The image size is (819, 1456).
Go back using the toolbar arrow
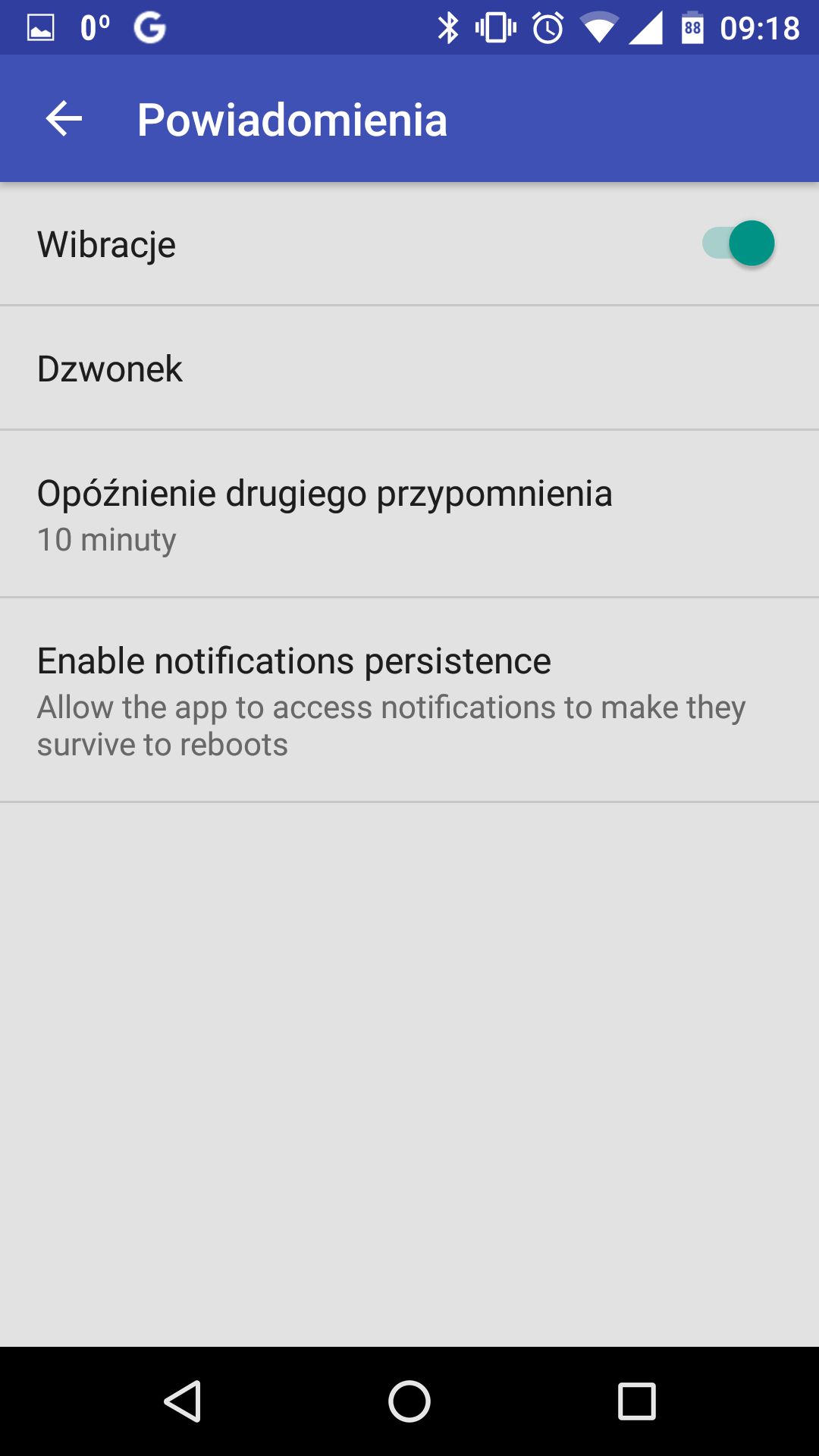pyautogui.click(x=64, y=119)
